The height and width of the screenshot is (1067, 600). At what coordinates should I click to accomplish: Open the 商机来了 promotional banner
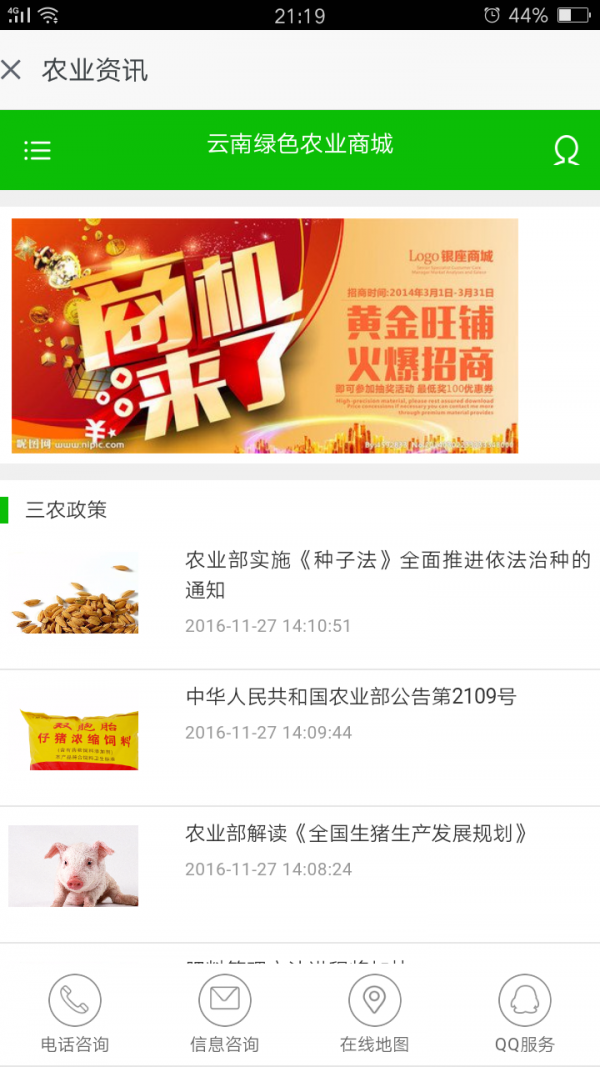265,336
